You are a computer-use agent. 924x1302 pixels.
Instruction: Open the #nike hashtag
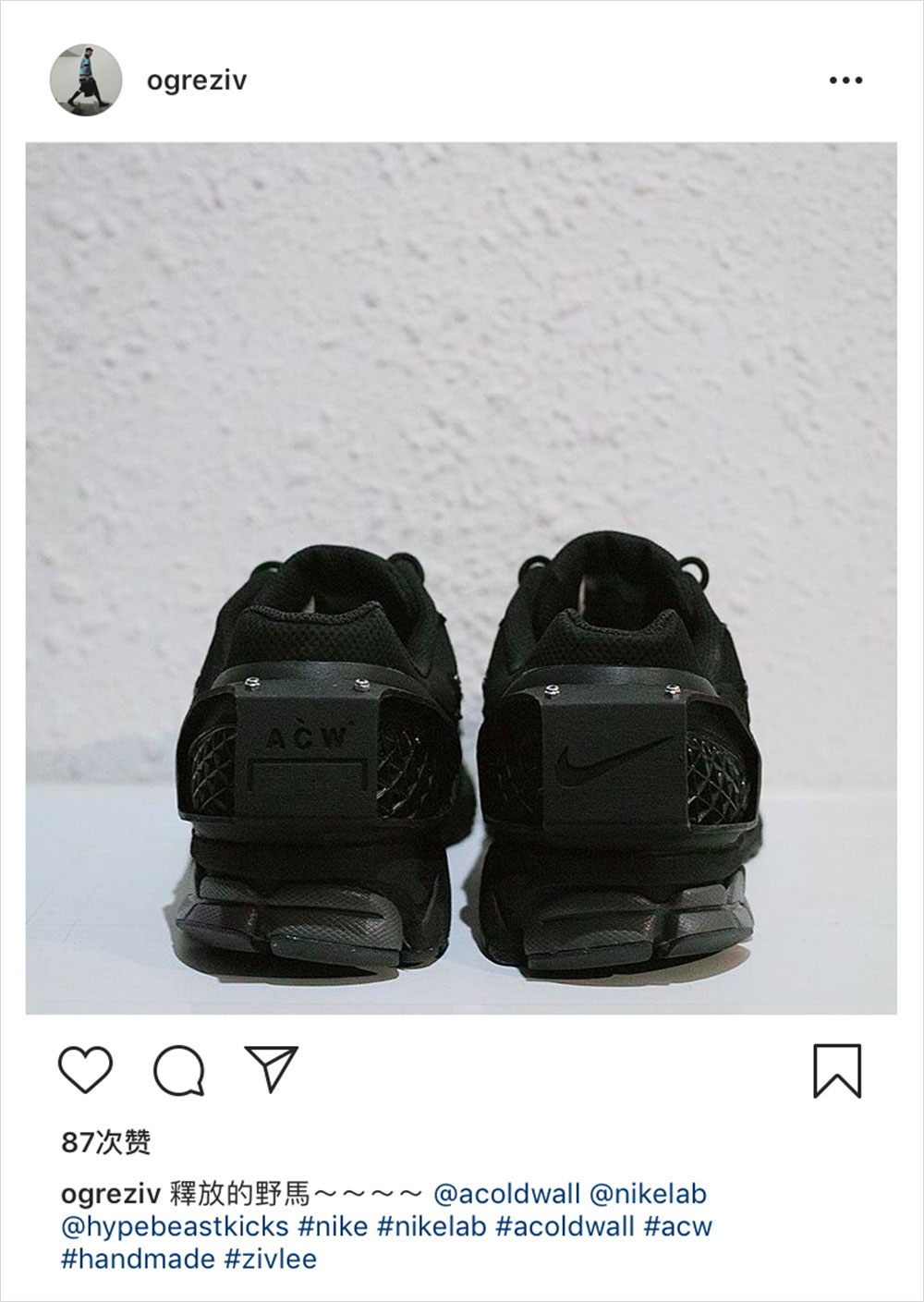click(333, 1226)
